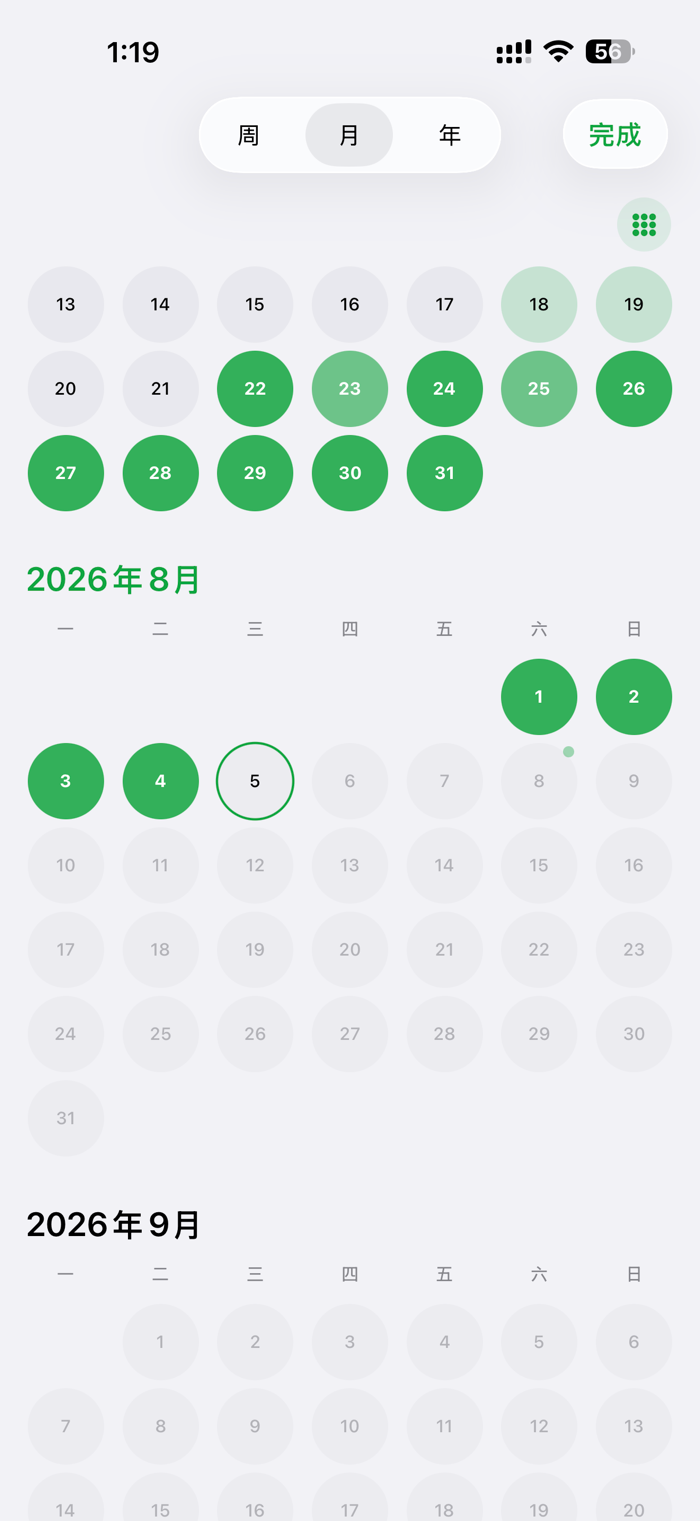This screenshot has height=1521, width=700.
Task: Tap August 4 day circle
Action: click(160, 781)
